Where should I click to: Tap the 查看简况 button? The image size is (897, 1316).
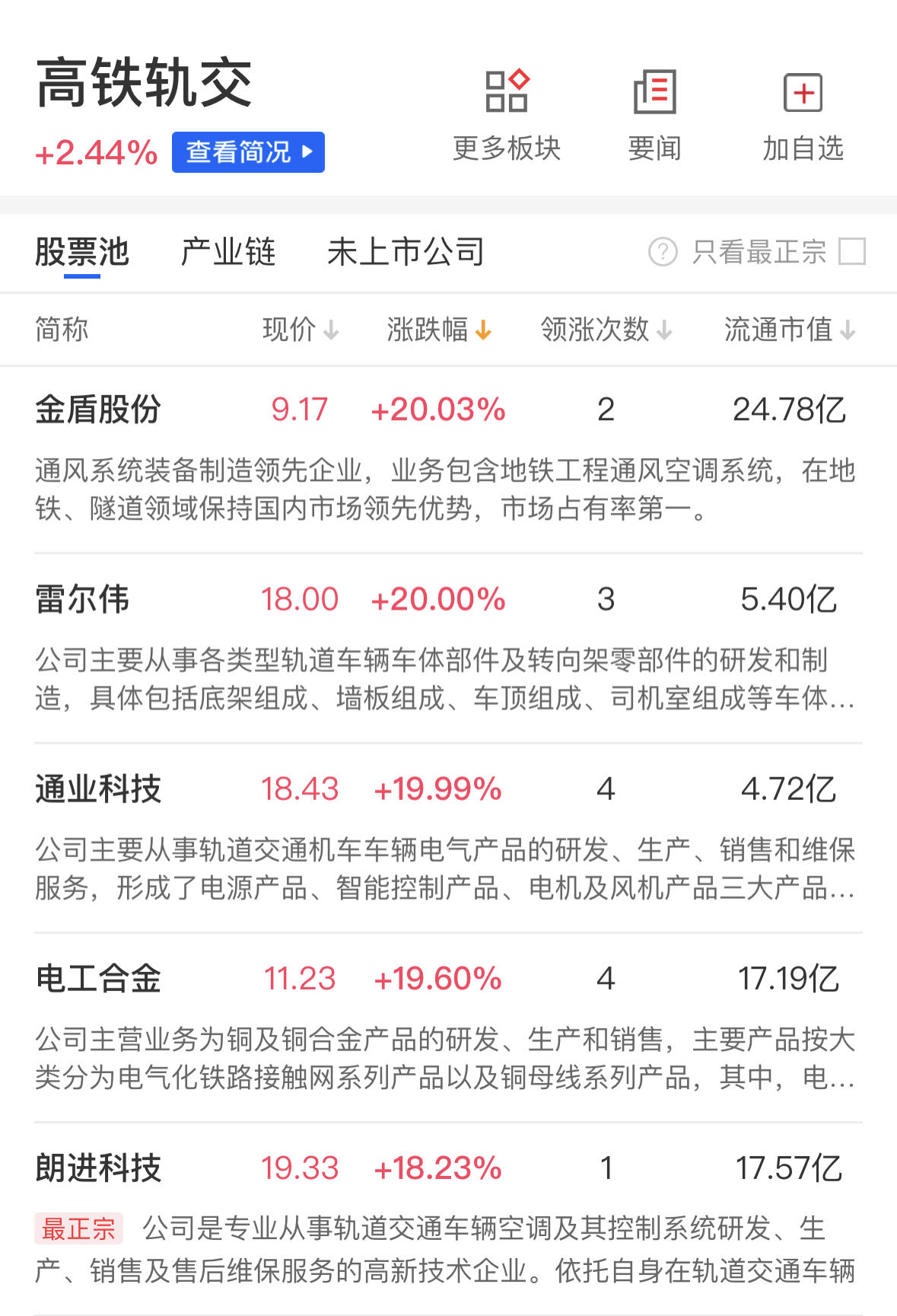pyautogui.click(x=248, y=152)
